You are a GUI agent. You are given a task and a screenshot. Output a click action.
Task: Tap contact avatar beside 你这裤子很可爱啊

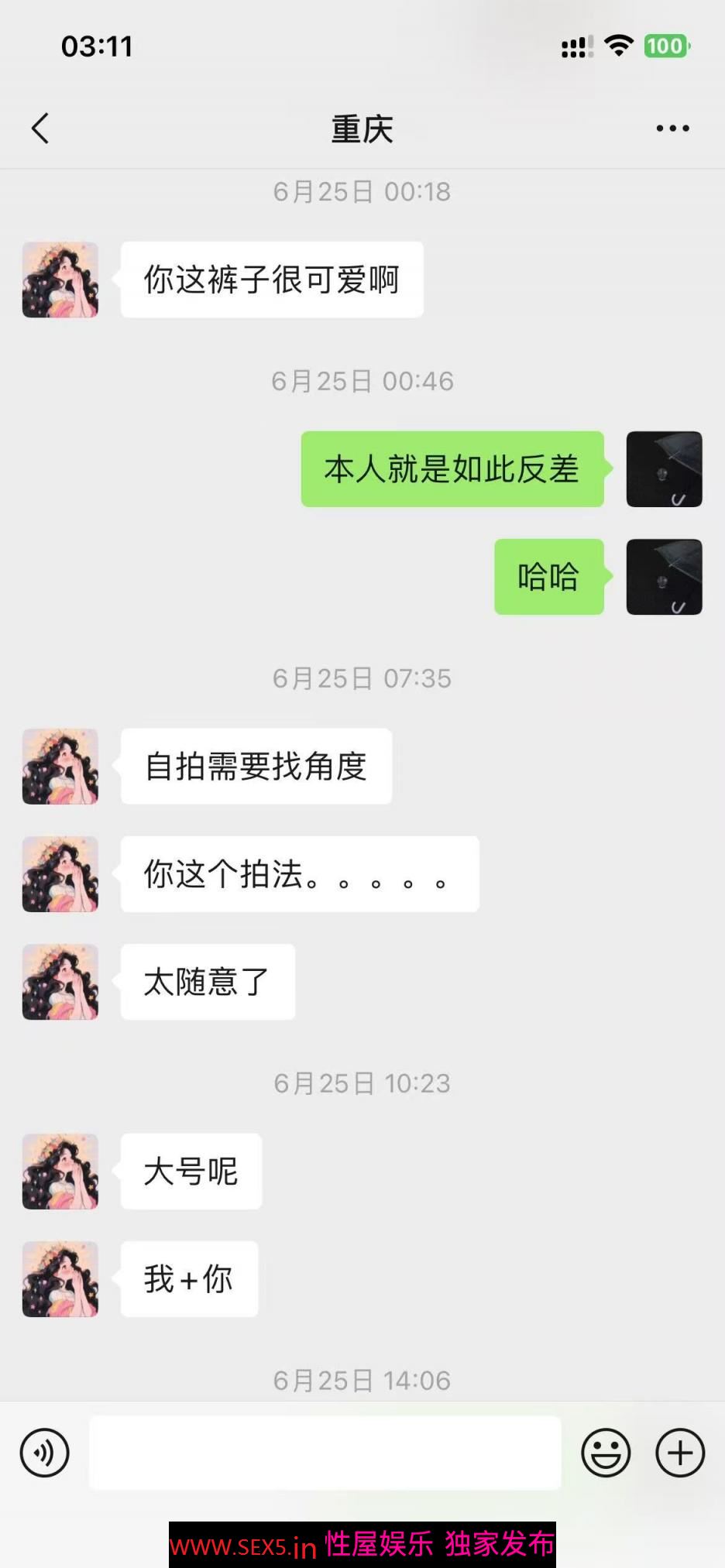tap(60, 280)
